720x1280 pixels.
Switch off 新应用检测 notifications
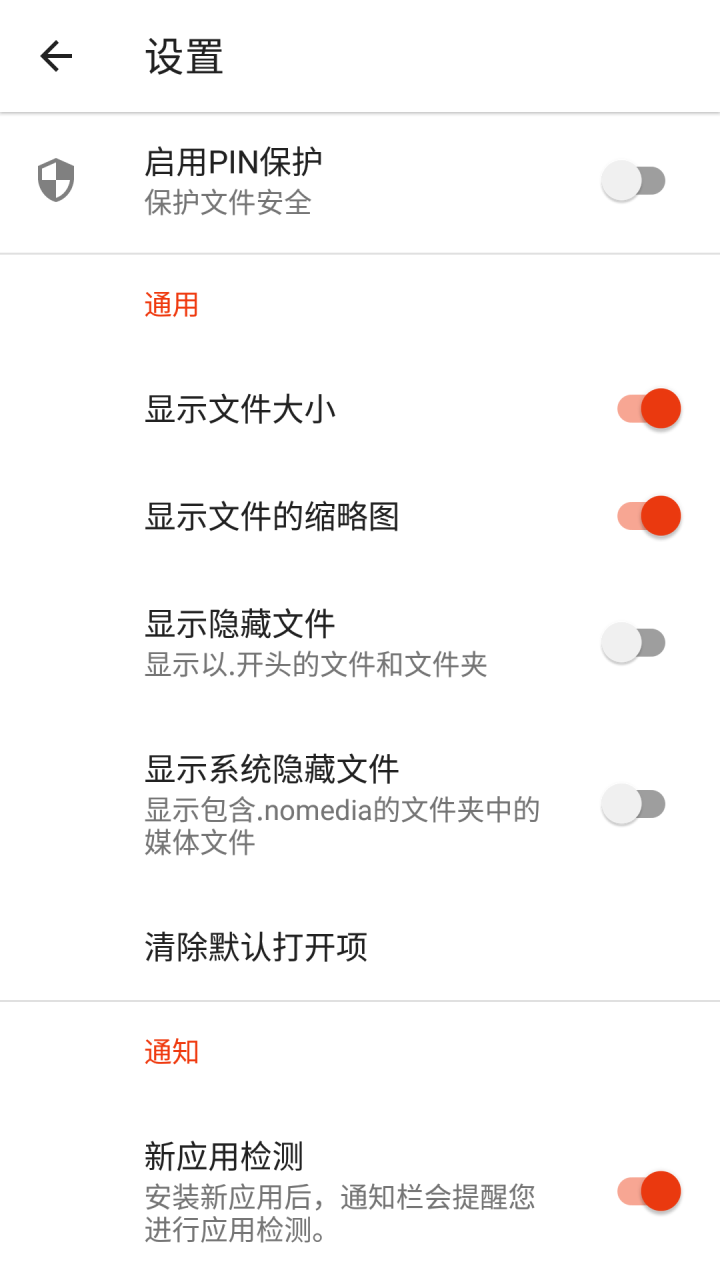coord(648,1191)
